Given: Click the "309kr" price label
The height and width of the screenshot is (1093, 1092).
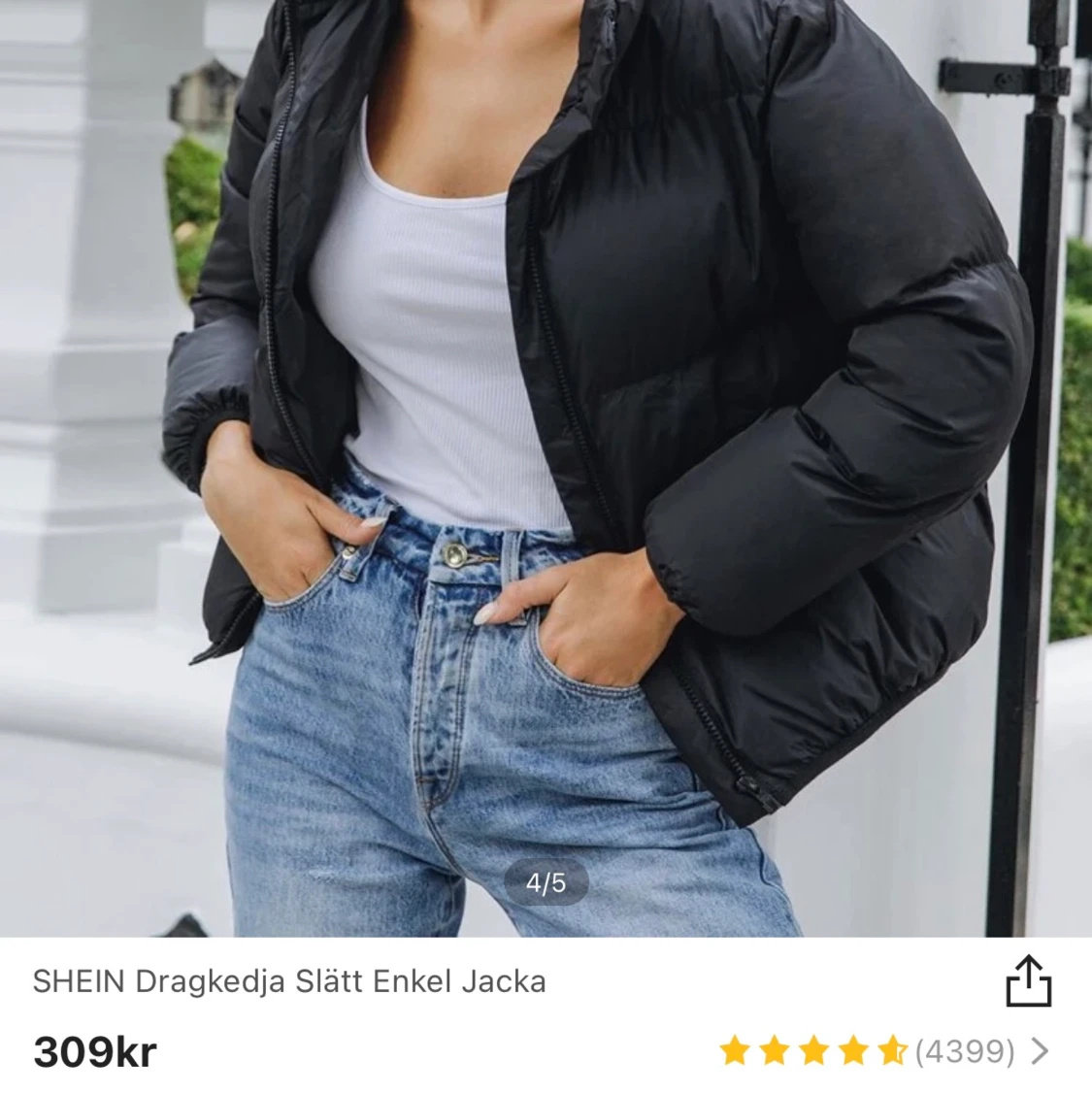Looking at the screenshot, I should (x=94, y=1050).
